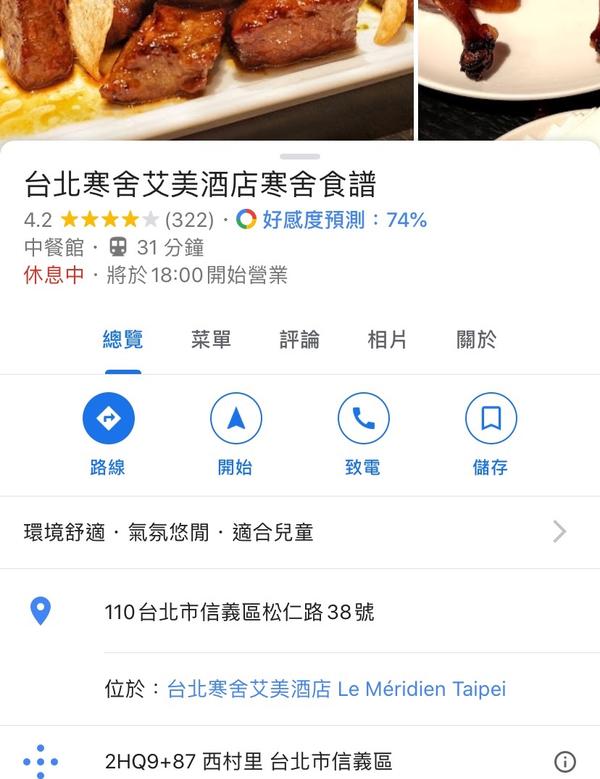Open the 台北寒舍艾美酒店 Le Méridien Taipei link

(x=336, y=689)
